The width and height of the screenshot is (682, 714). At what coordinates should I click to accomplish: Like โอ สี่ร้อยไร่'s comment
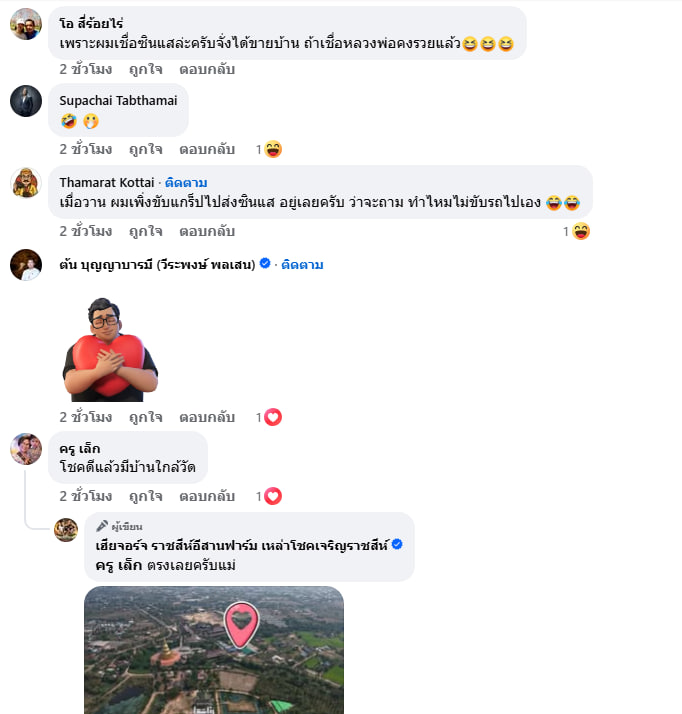(x=145, y=69)
